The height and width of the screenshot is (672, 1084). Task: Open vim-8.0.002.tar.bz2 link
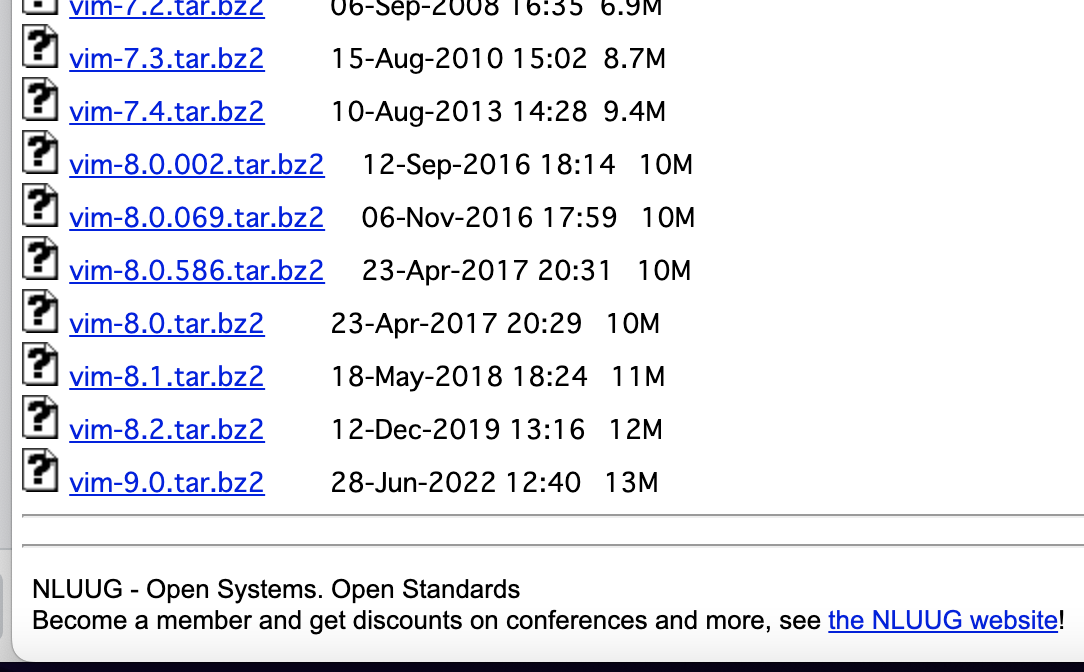pyautogui.click(x=196, y=164)
